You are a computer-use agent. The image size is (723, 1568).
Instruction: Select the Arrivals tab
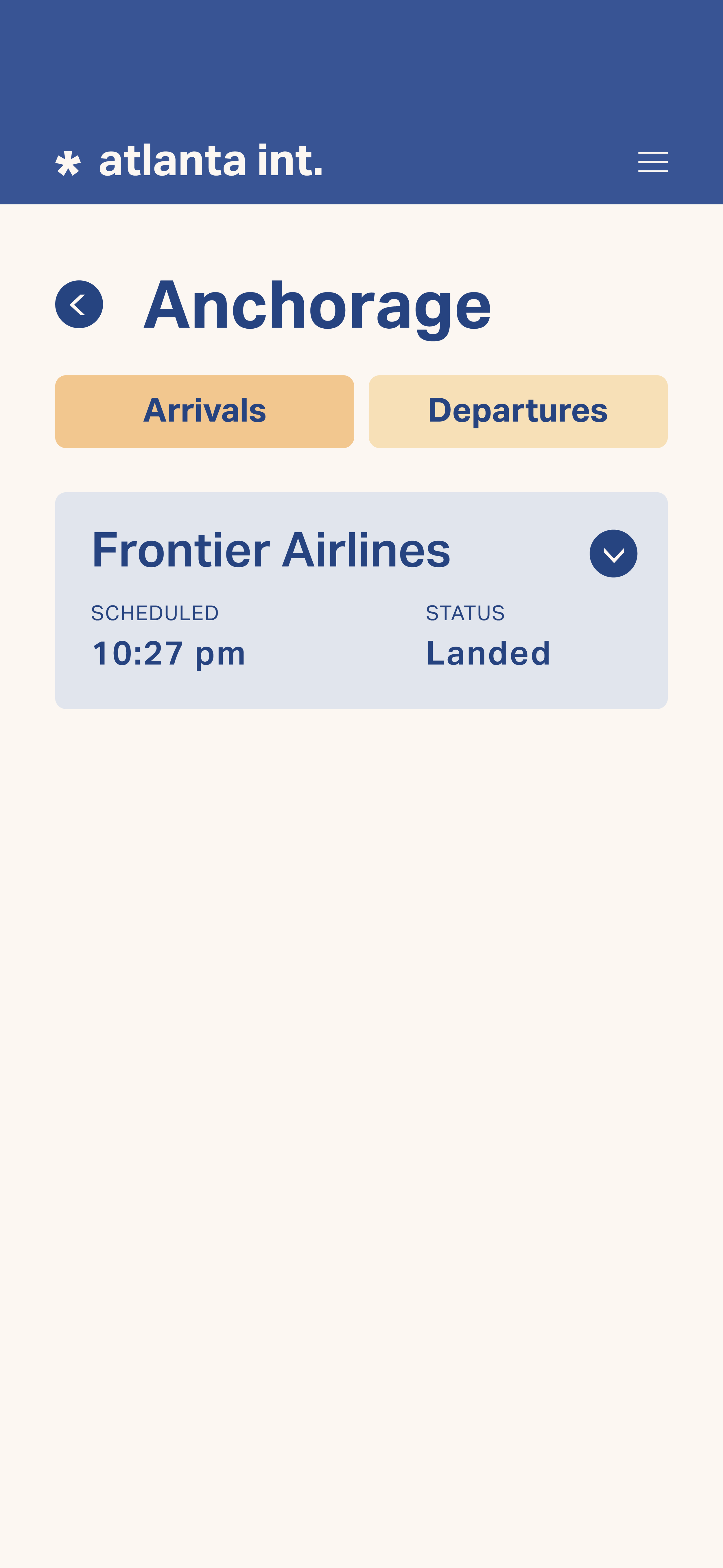[x=204, y=411]
